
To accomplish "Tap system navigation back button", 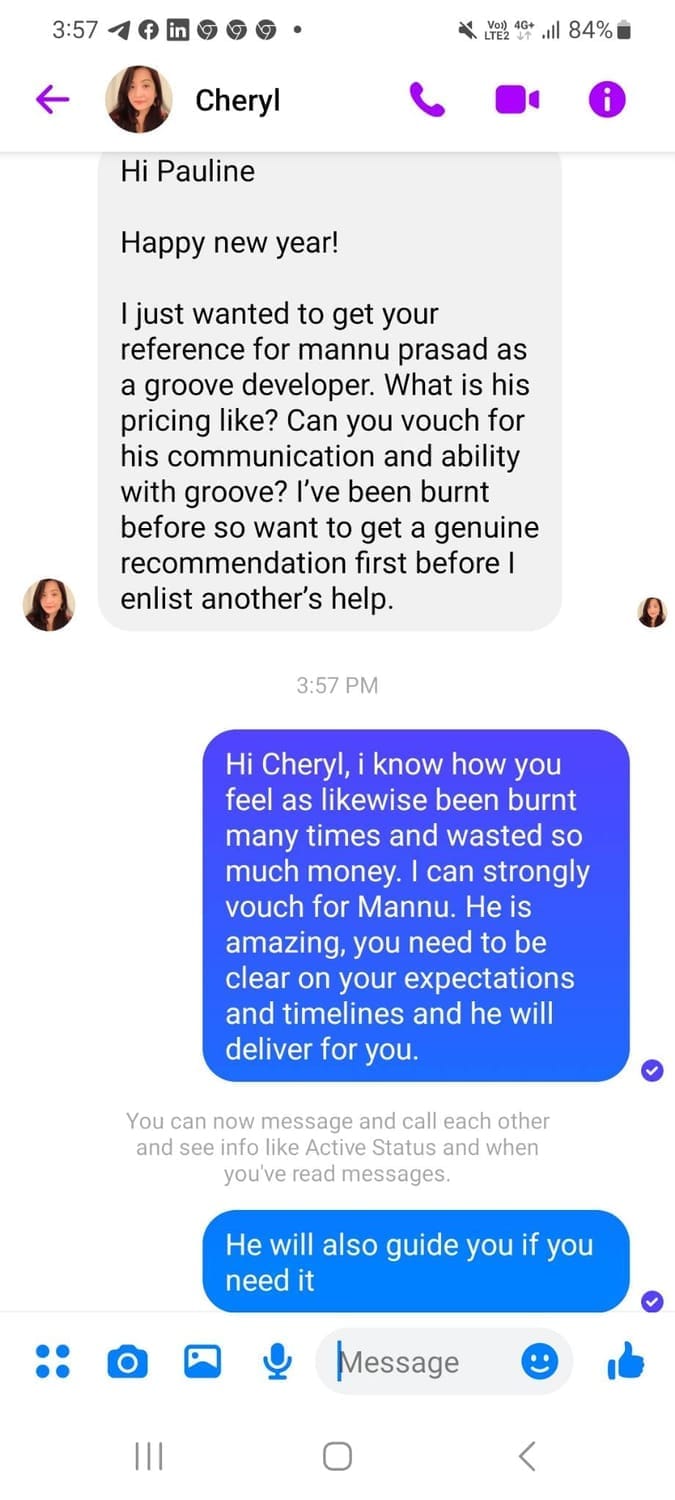I will click(527, 1456).
